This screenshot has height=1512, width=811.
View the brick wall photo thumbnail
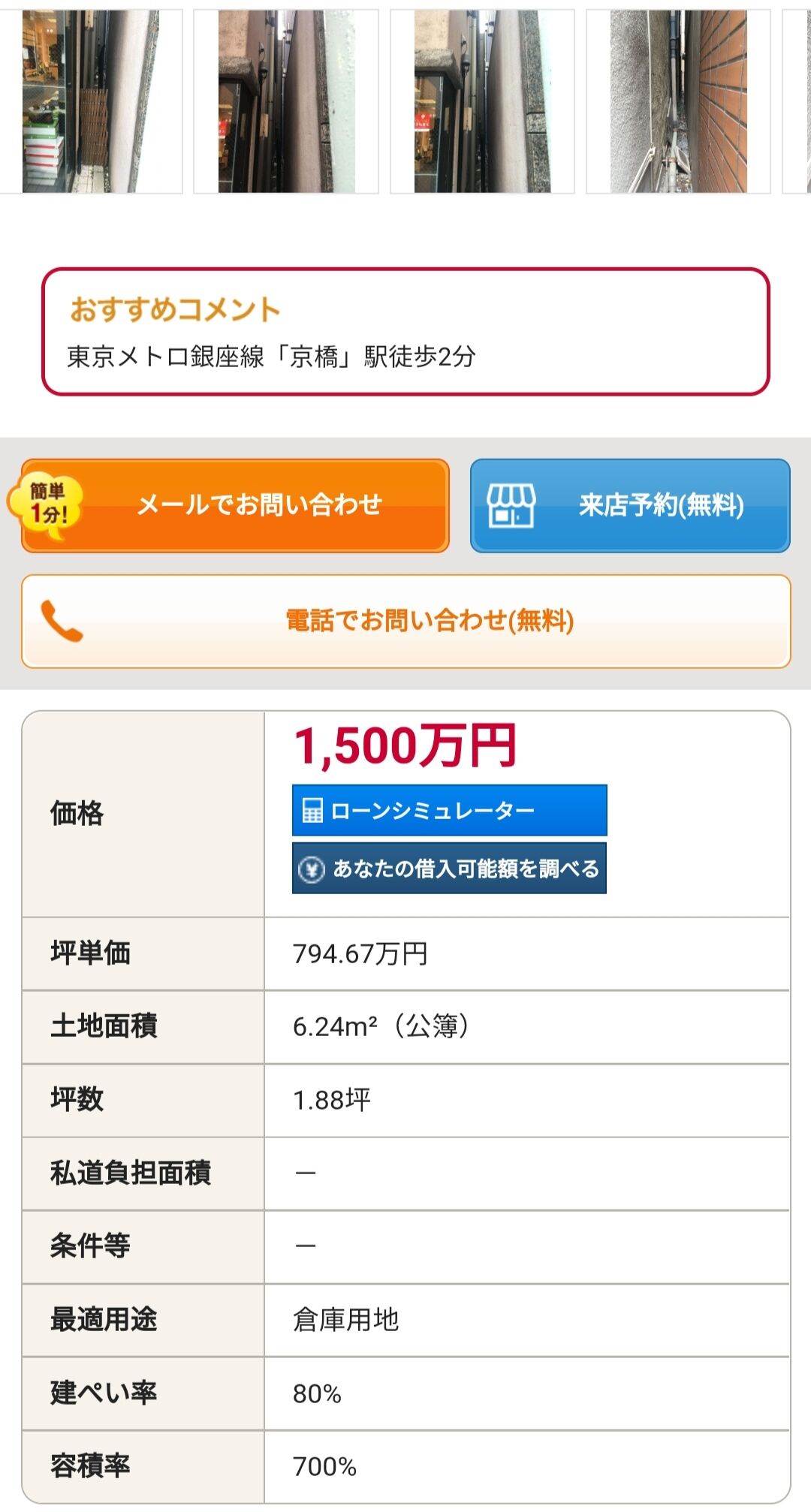(678, 101)
